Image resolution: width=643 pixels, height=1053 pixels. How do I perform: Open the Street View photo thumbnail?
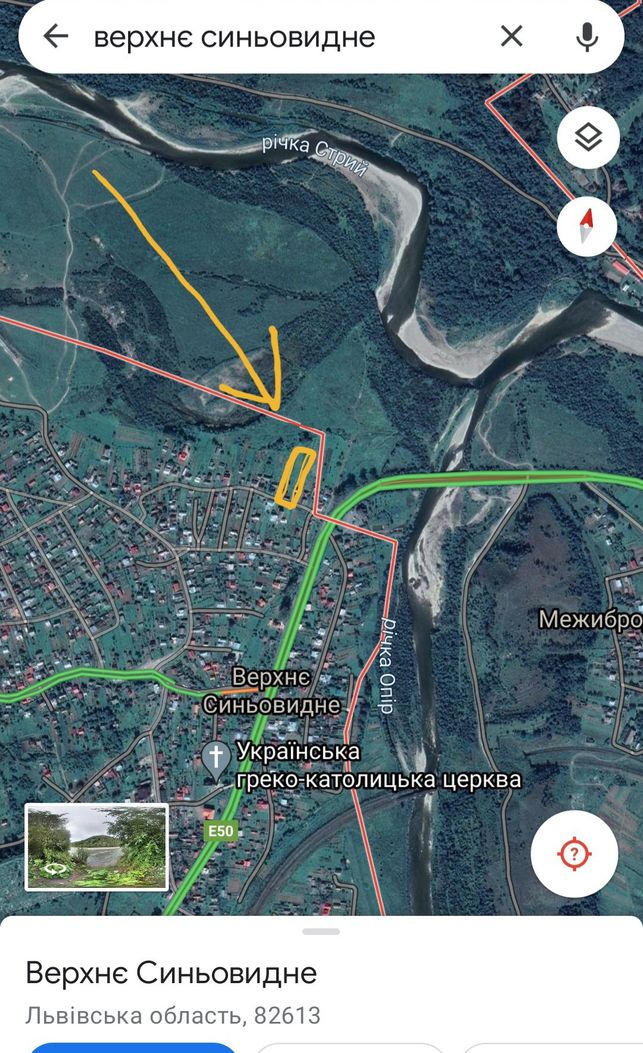click(96, 848)
